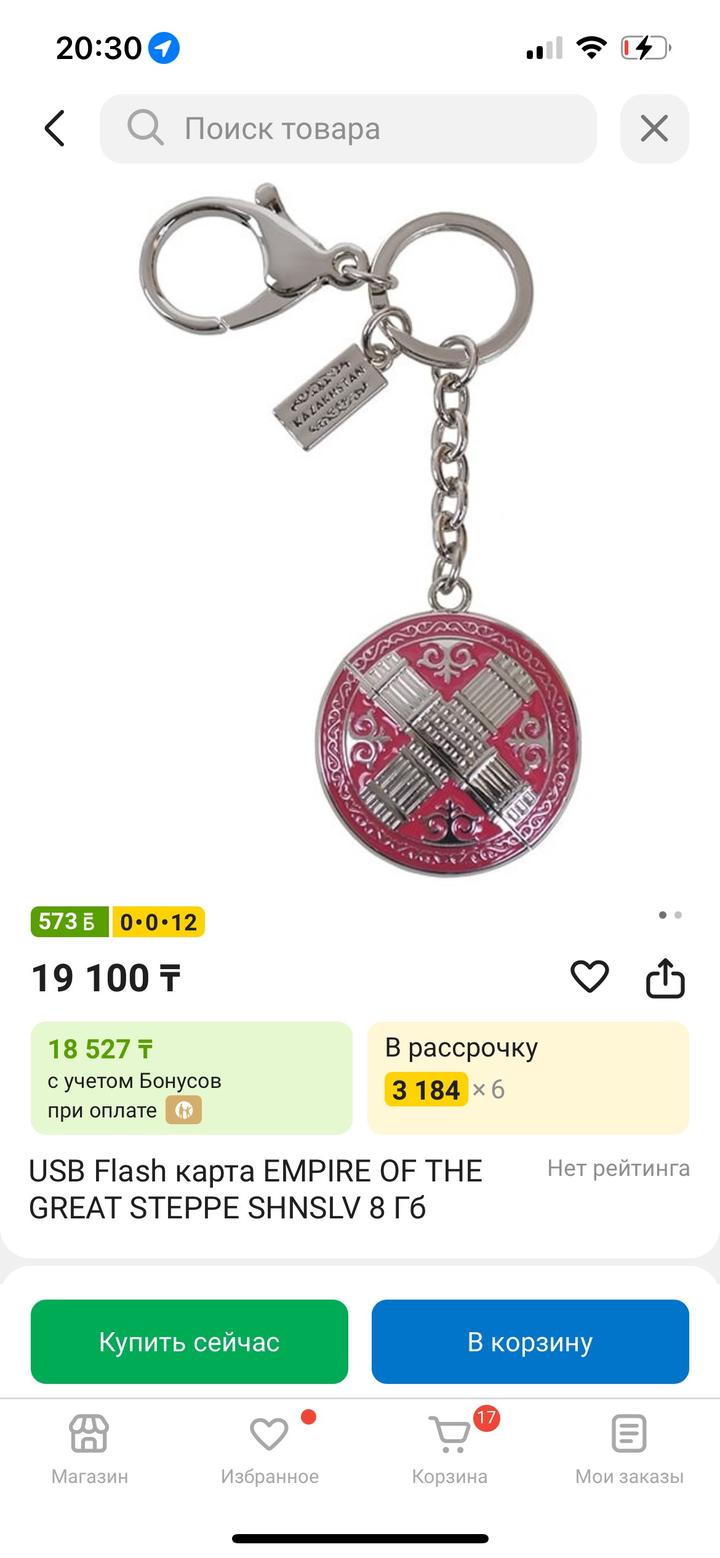Open the Мои заказы tab

[629, 1449]
